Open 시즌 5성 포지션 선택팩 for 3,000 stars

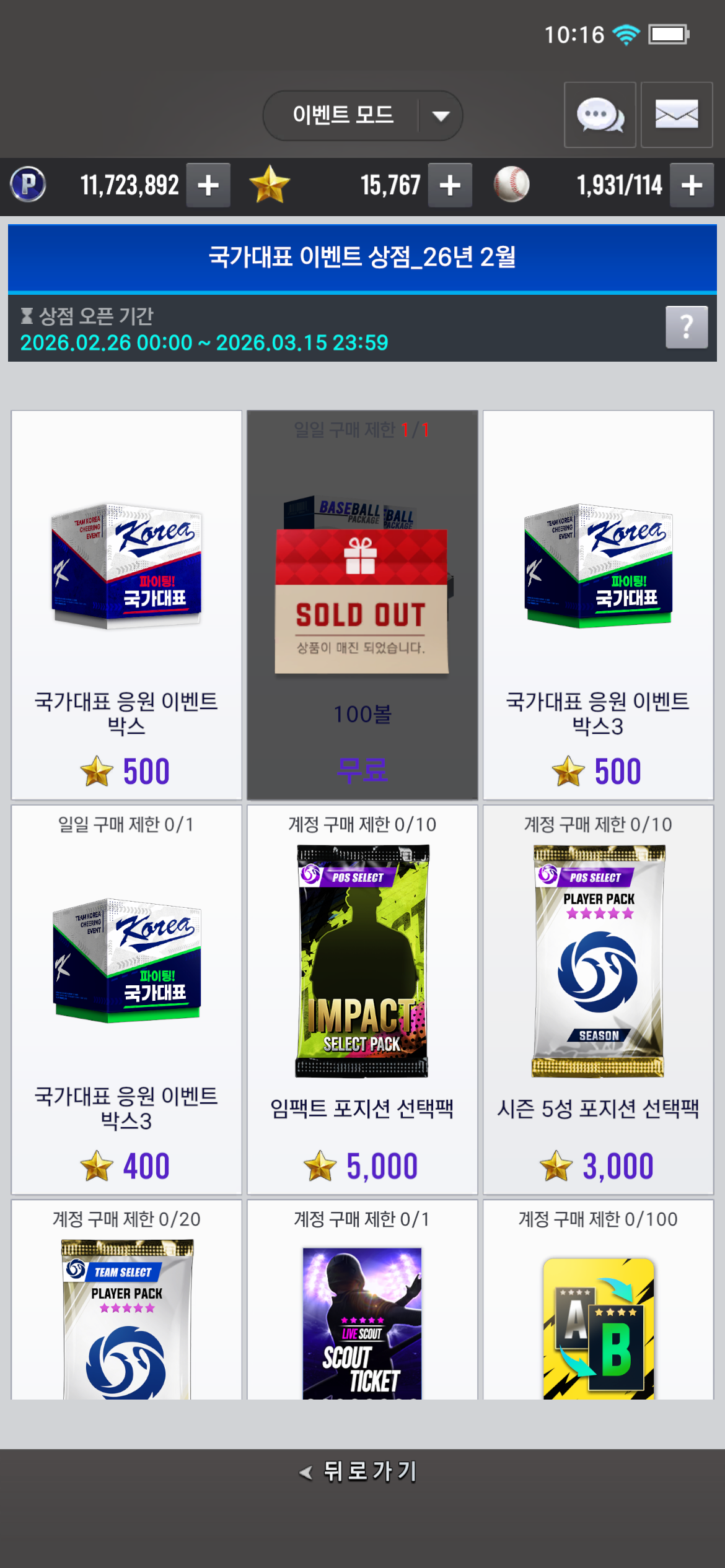tap(598, 999)
